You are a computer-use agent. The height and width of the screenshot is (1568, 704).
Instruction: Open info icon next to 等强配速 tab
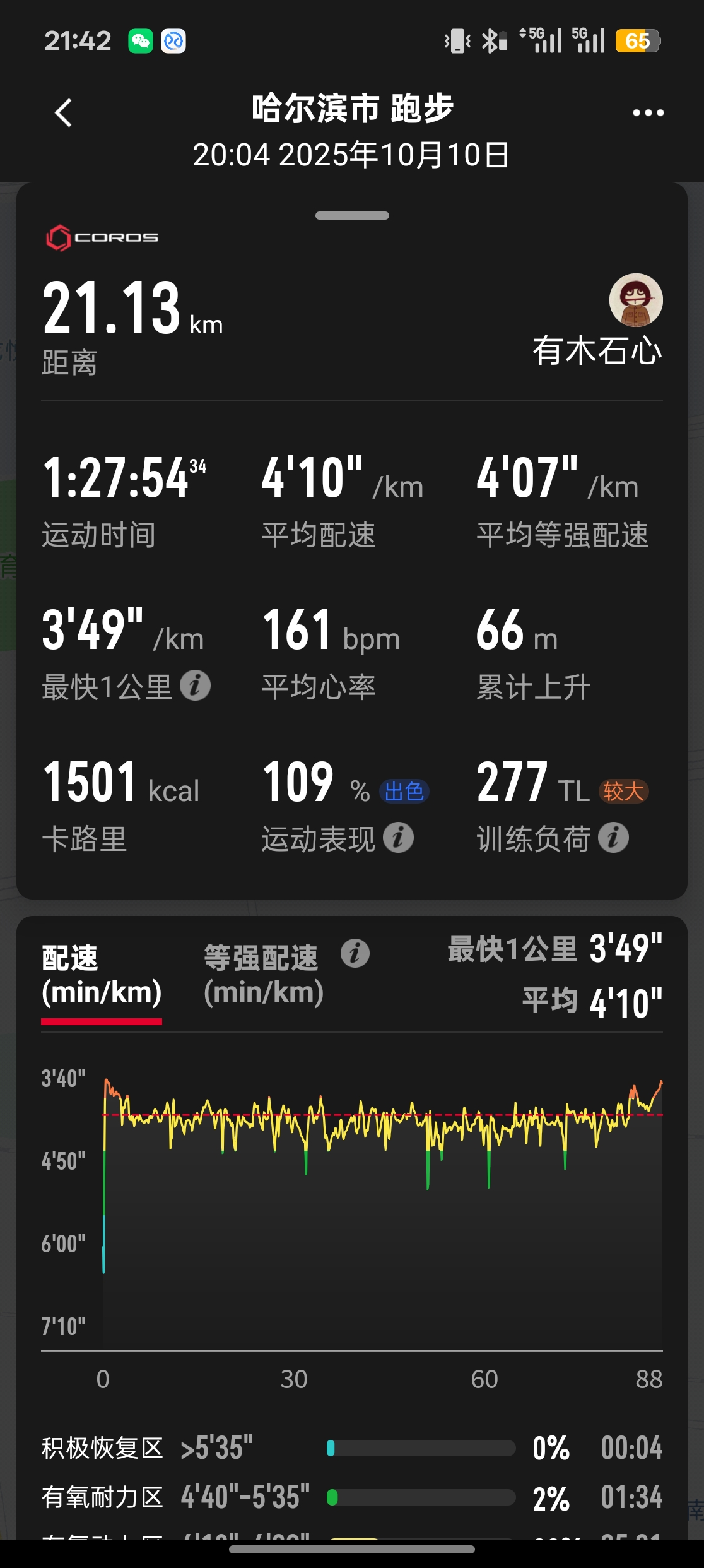tap(355, 953)
